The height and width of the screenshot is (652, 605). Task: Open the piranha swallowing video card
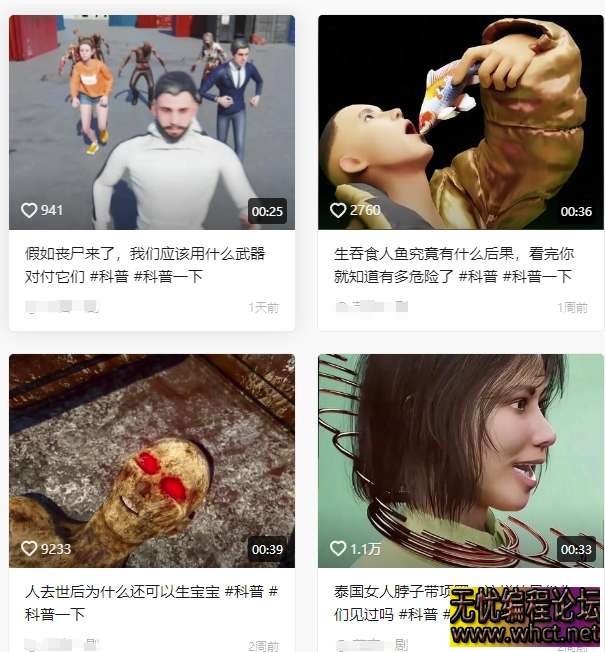pos(461,120)
